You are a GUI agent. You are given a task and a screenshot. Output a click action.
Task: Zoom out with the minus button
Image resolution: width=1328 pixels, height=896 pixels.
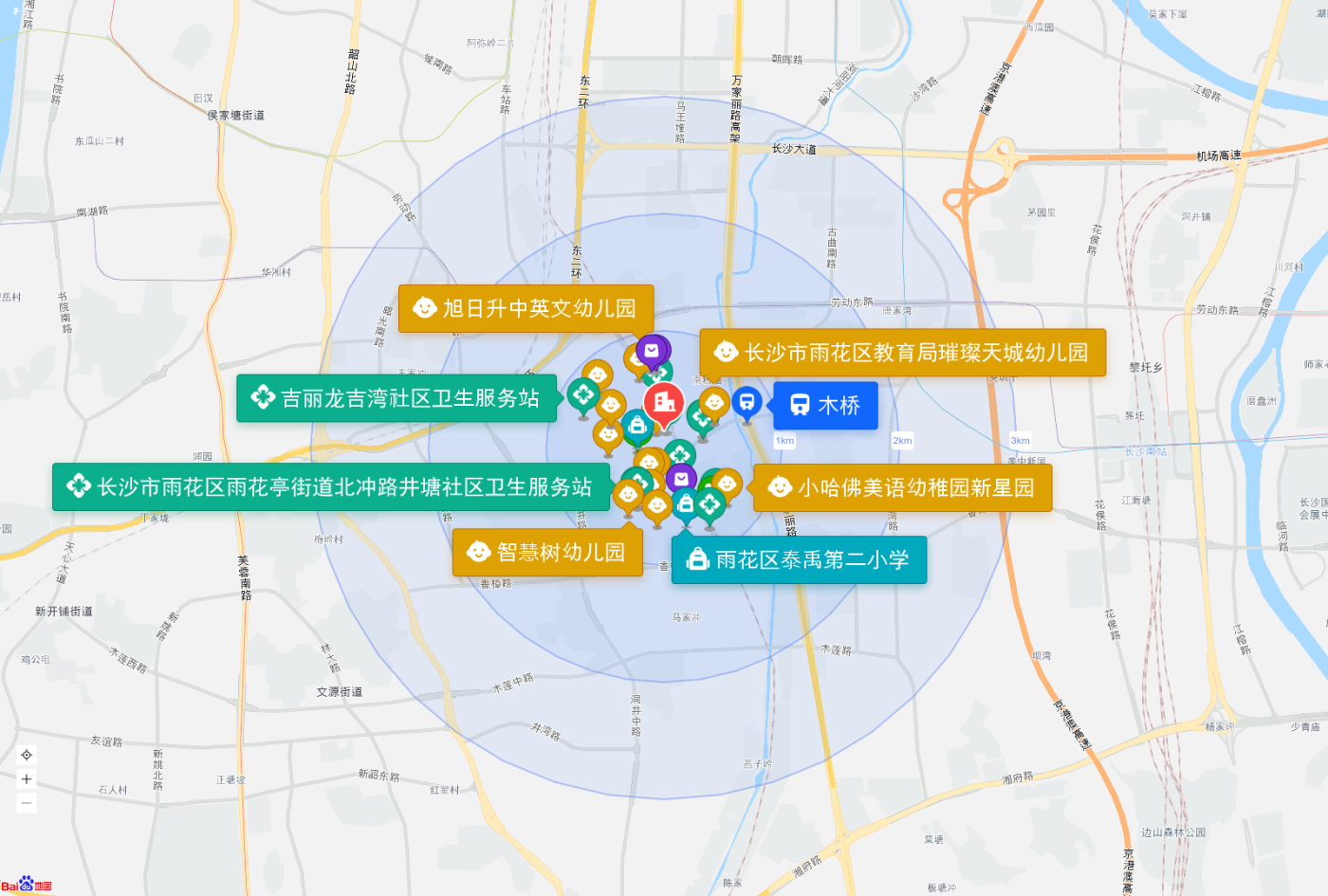(x=27, y=803)
